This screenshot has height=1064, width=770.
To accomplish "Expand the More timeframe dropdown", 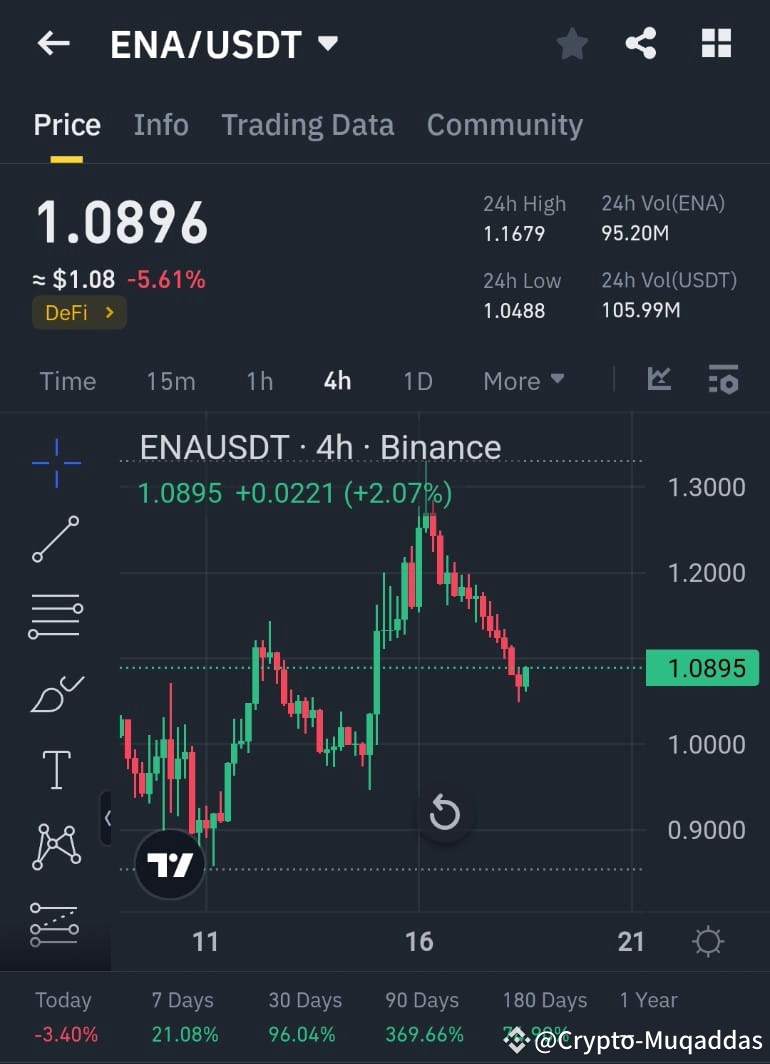I will [522, 381].
